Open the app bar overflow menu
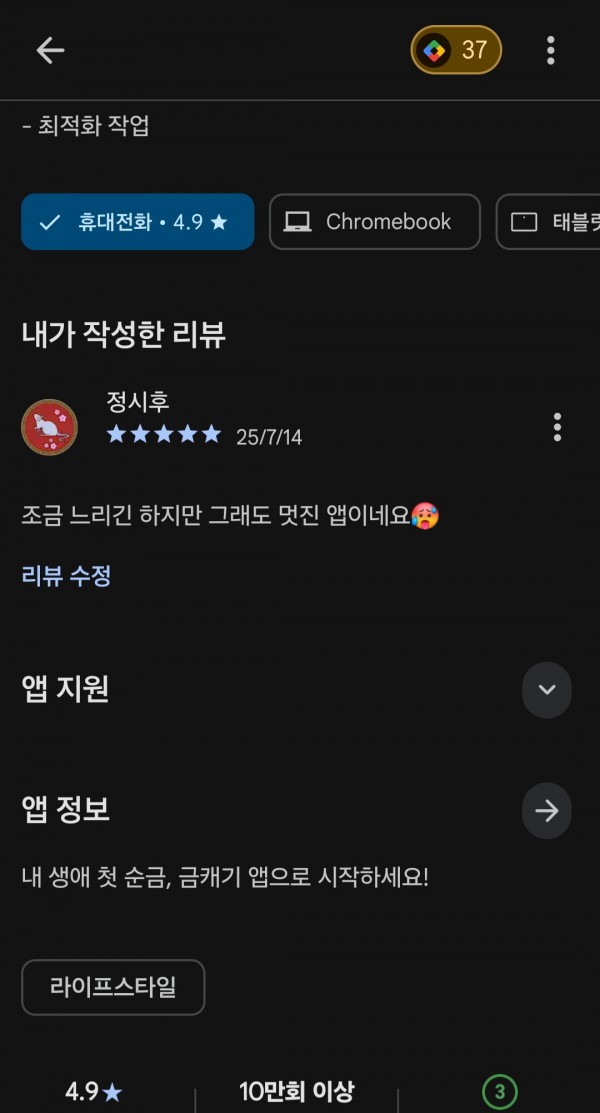600x1113 pixels. 550,50
